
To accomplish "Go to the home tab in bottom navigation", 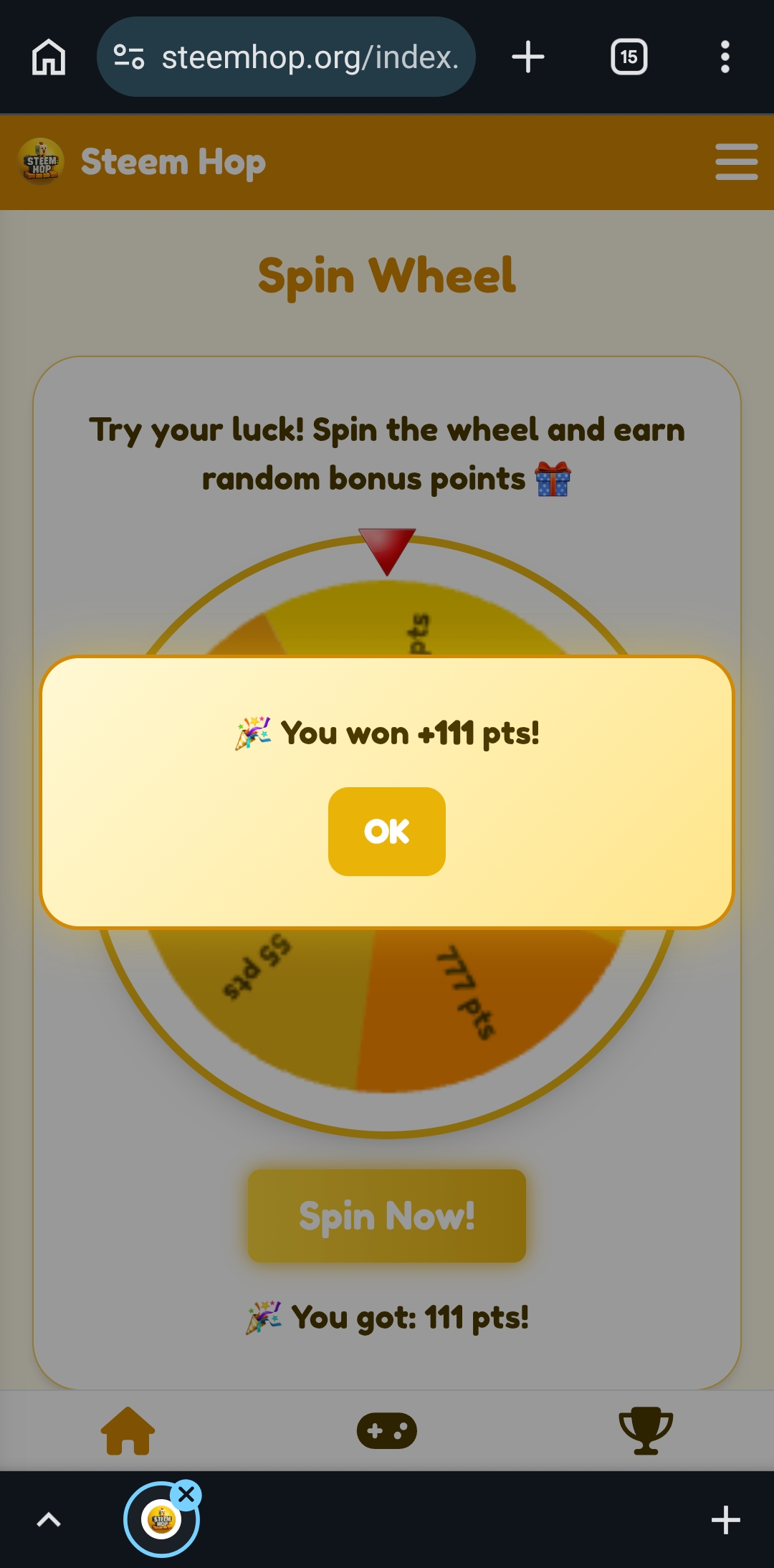I will (x=128, y=1430).
